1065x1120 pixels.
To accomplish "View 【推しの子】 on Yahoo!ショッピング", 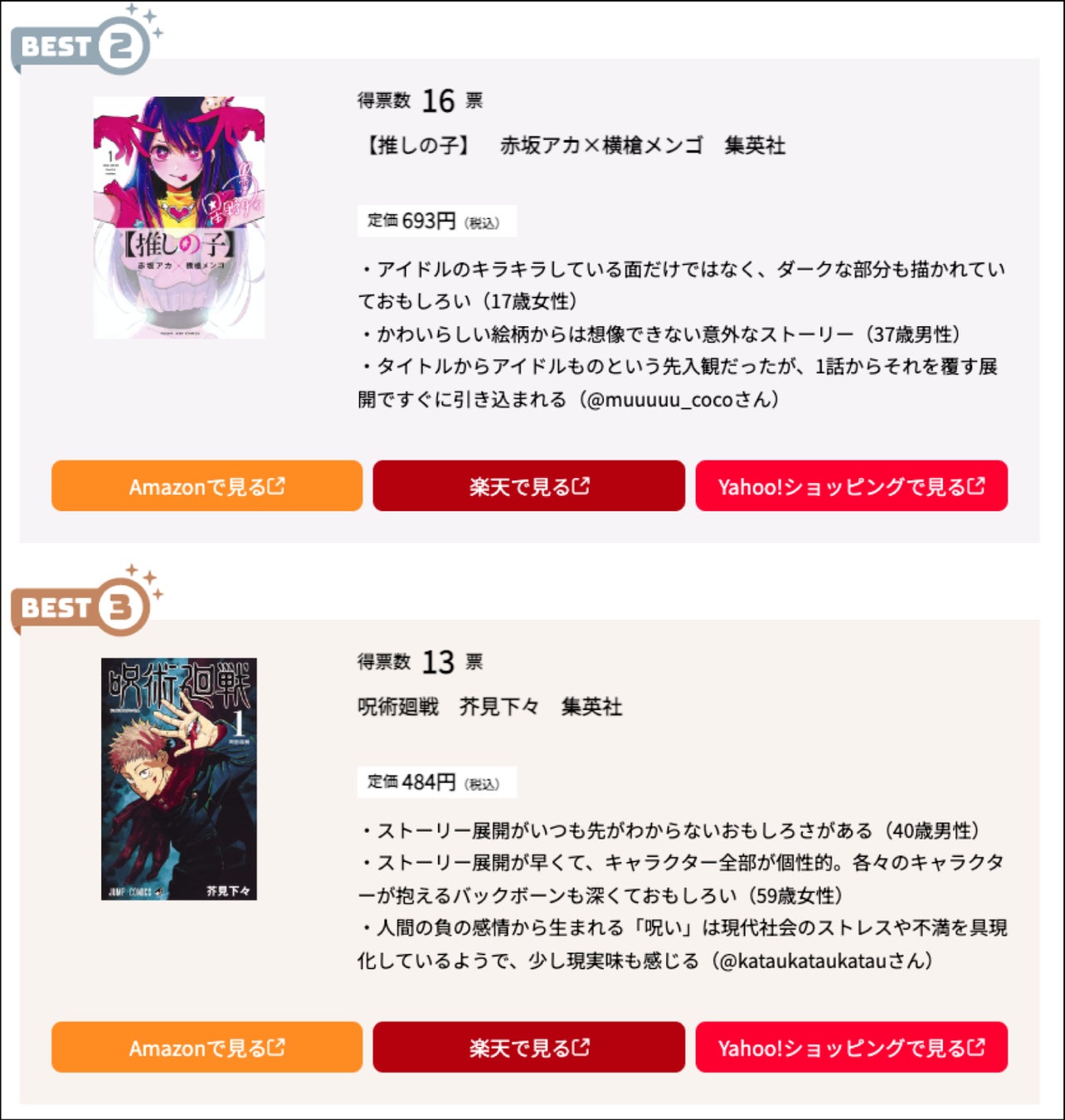I will [851, 486].
